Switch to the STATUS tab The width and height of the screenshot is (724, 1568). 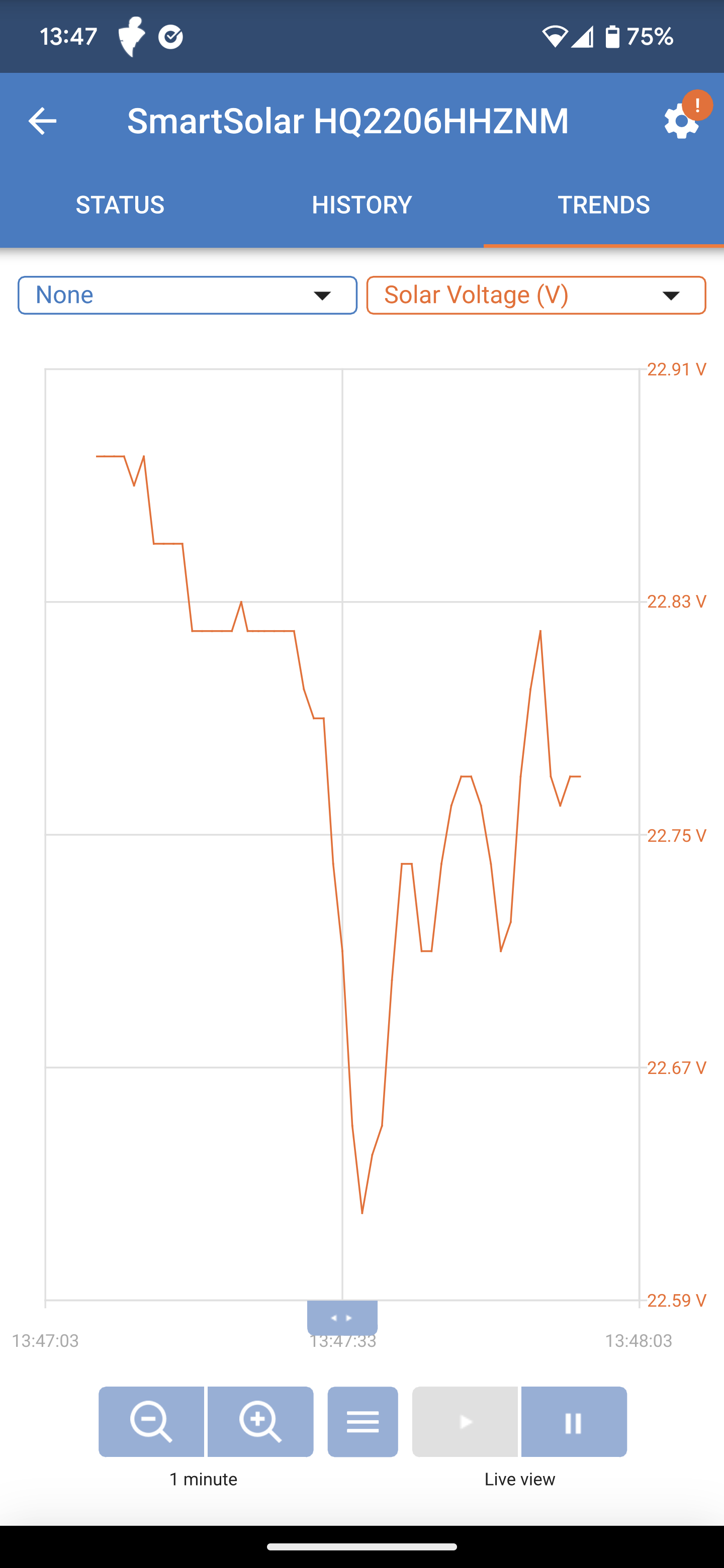point(120,205)
